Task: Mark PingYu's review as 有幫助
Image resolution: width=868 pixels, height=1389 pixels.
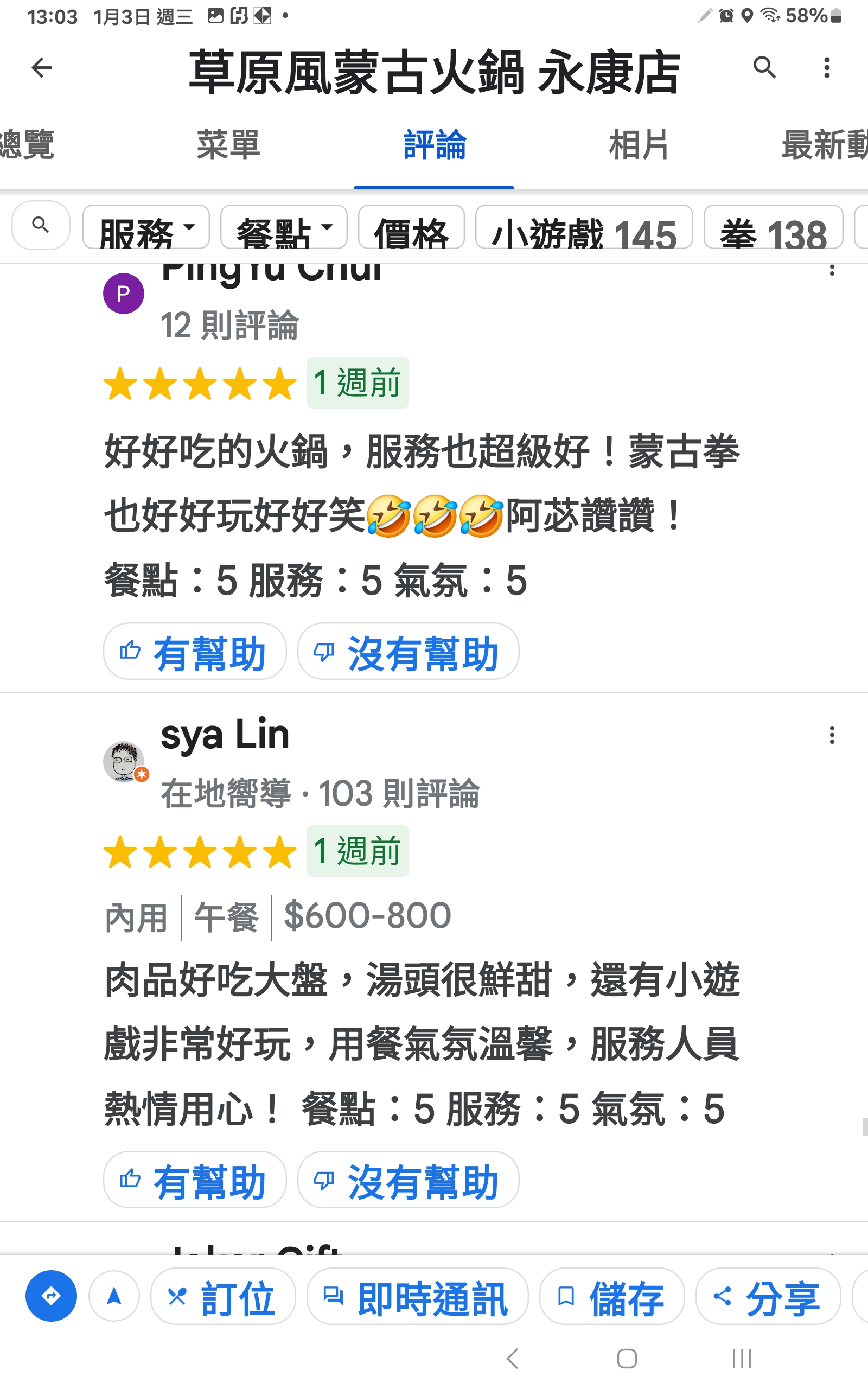Action: [x=194, y=652]
